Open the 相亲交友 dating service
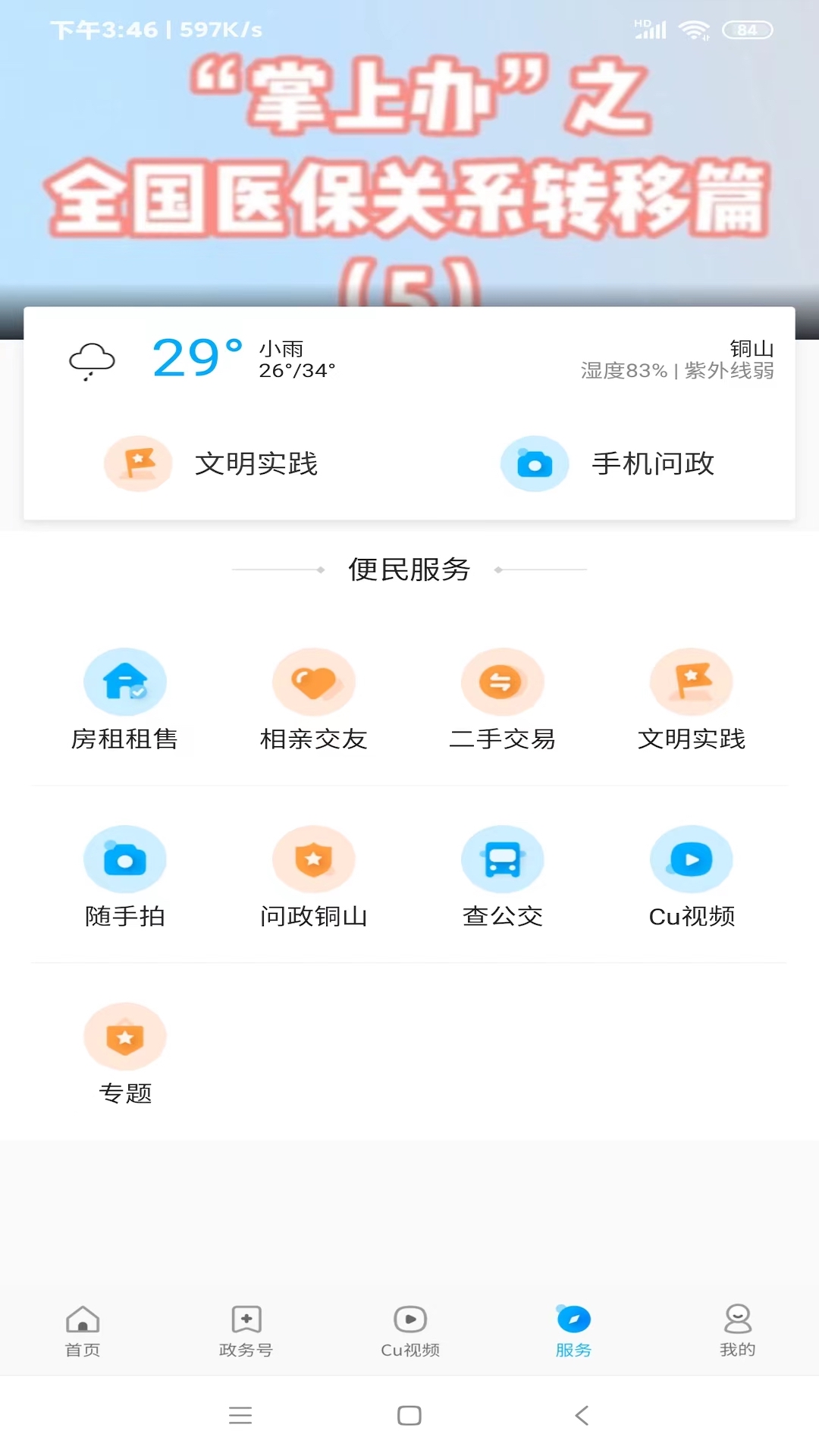 tap(314, 681)
